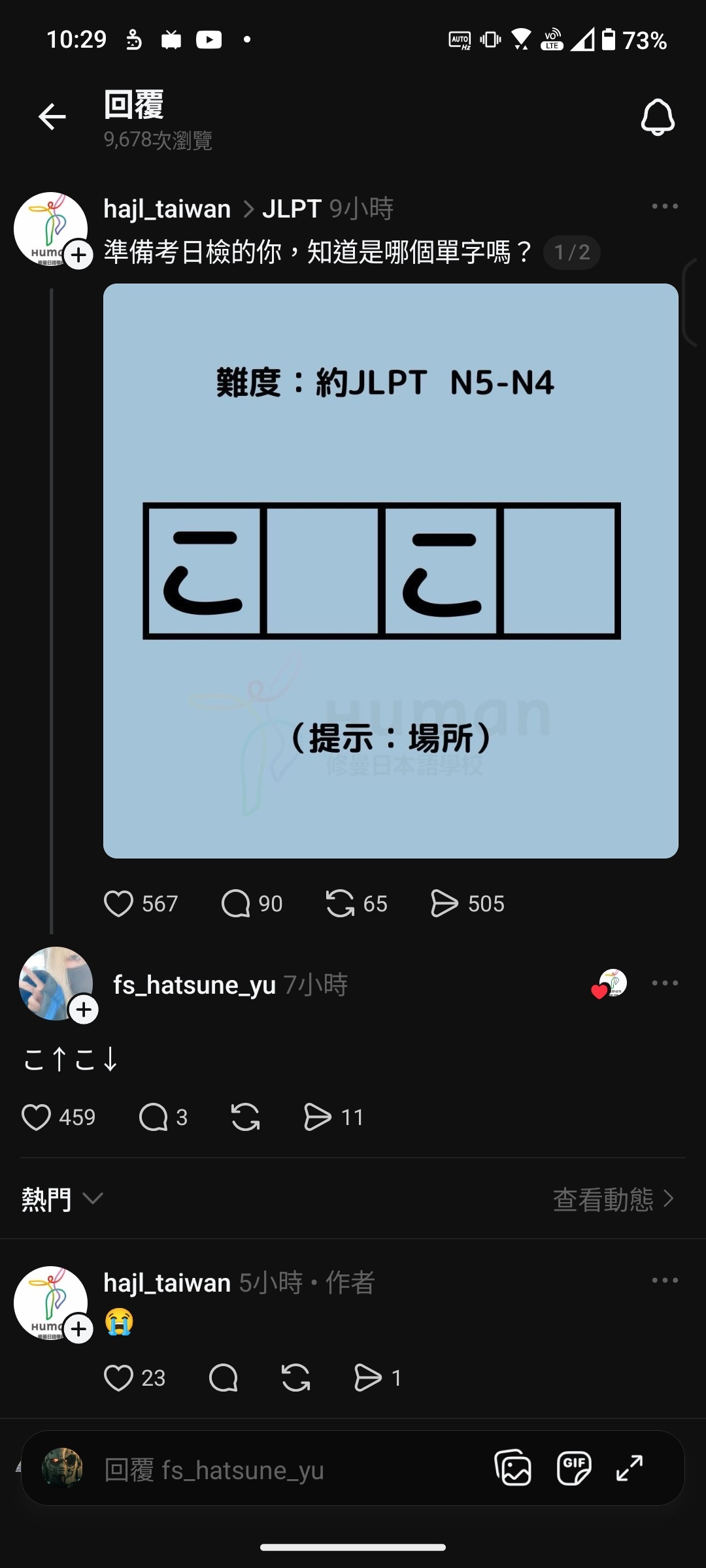Like fs_hatsune_yu's reply with 459 likes
Image resolution: width=706 pixels, height=1568 pixels.
click(x=37, y=1117)
